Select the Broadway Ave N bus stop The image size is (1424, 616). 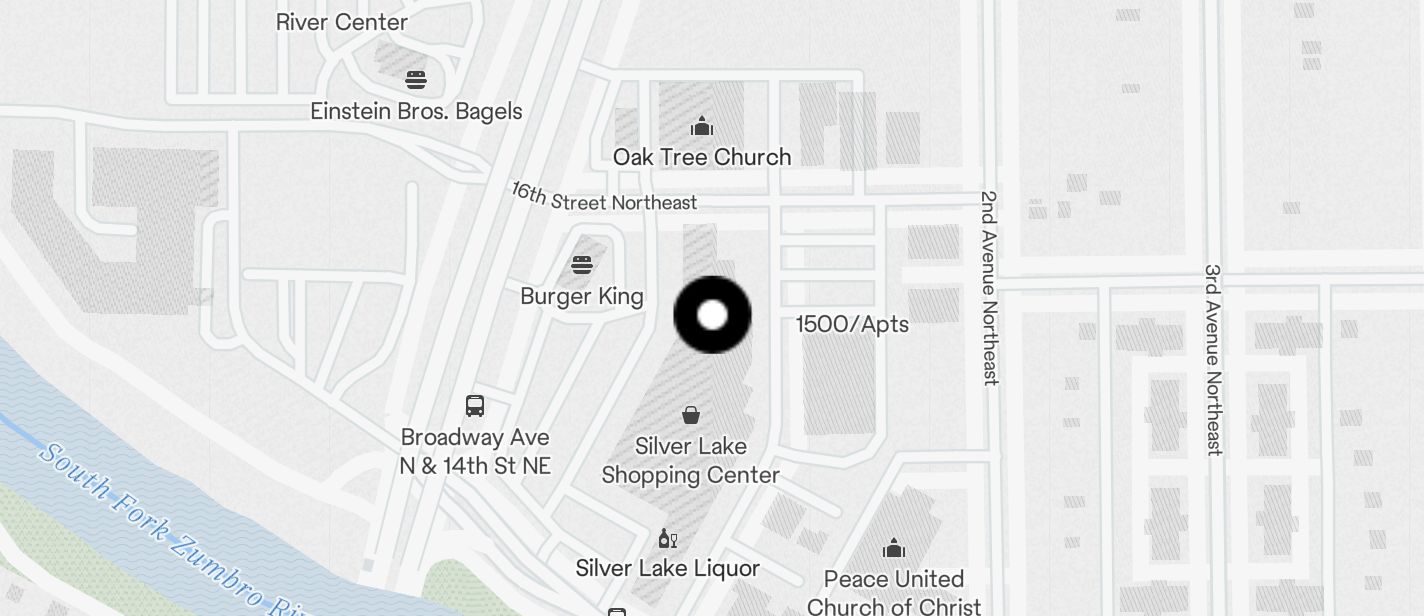[475, 406]
